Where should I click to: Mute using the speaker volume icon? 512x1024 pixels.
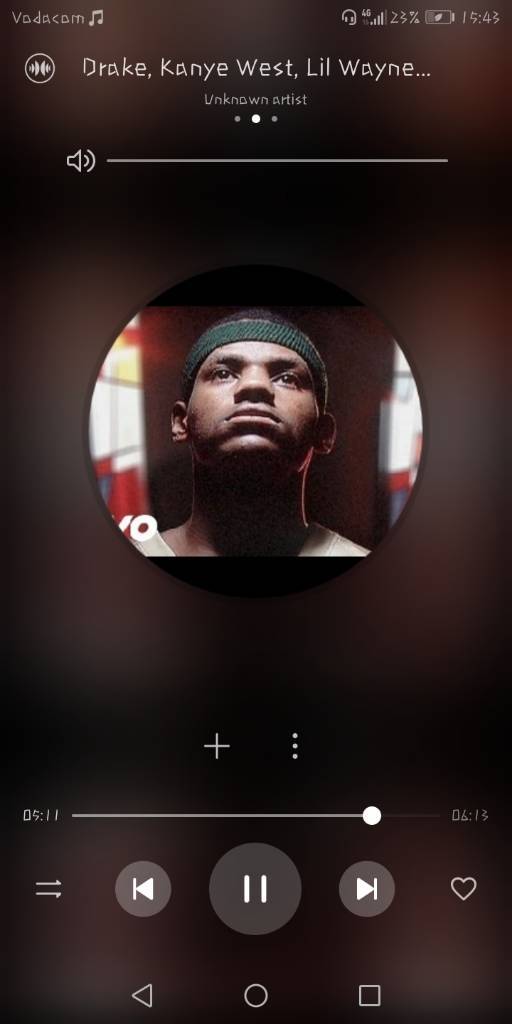coord(81,161)
